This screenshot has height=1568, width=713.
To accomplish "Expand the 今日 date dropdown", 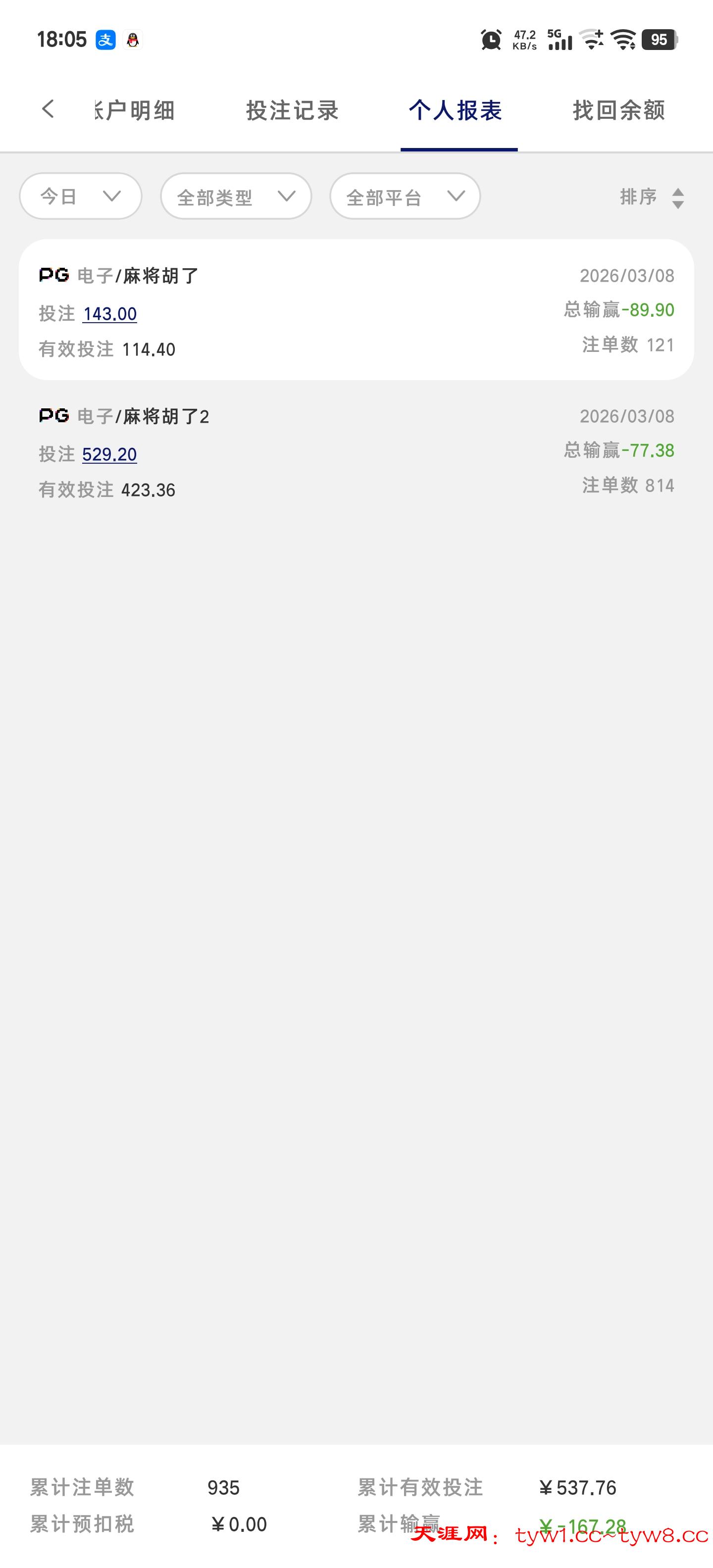I will 80,196.
